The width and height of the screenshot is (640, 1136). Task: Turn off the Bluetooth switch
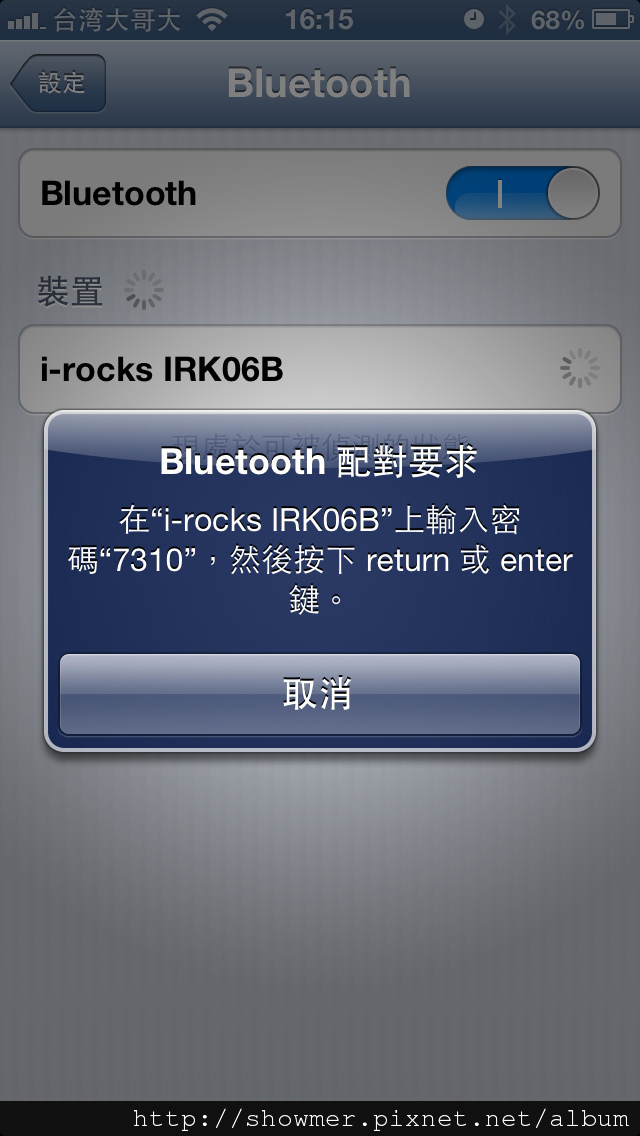point(523,193)
